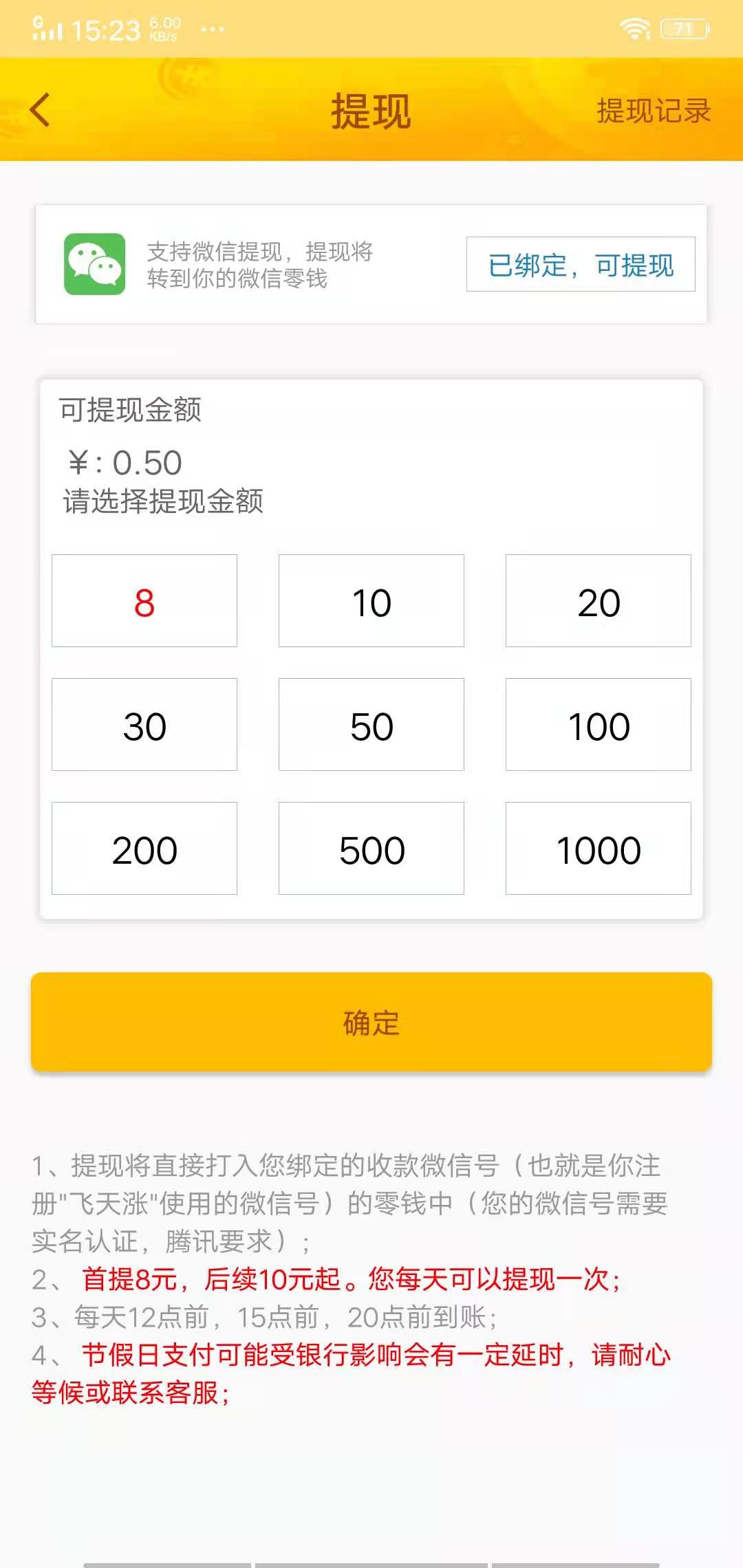
Task: Go back from the 提现 page
Action: click(x=41, y=111)
